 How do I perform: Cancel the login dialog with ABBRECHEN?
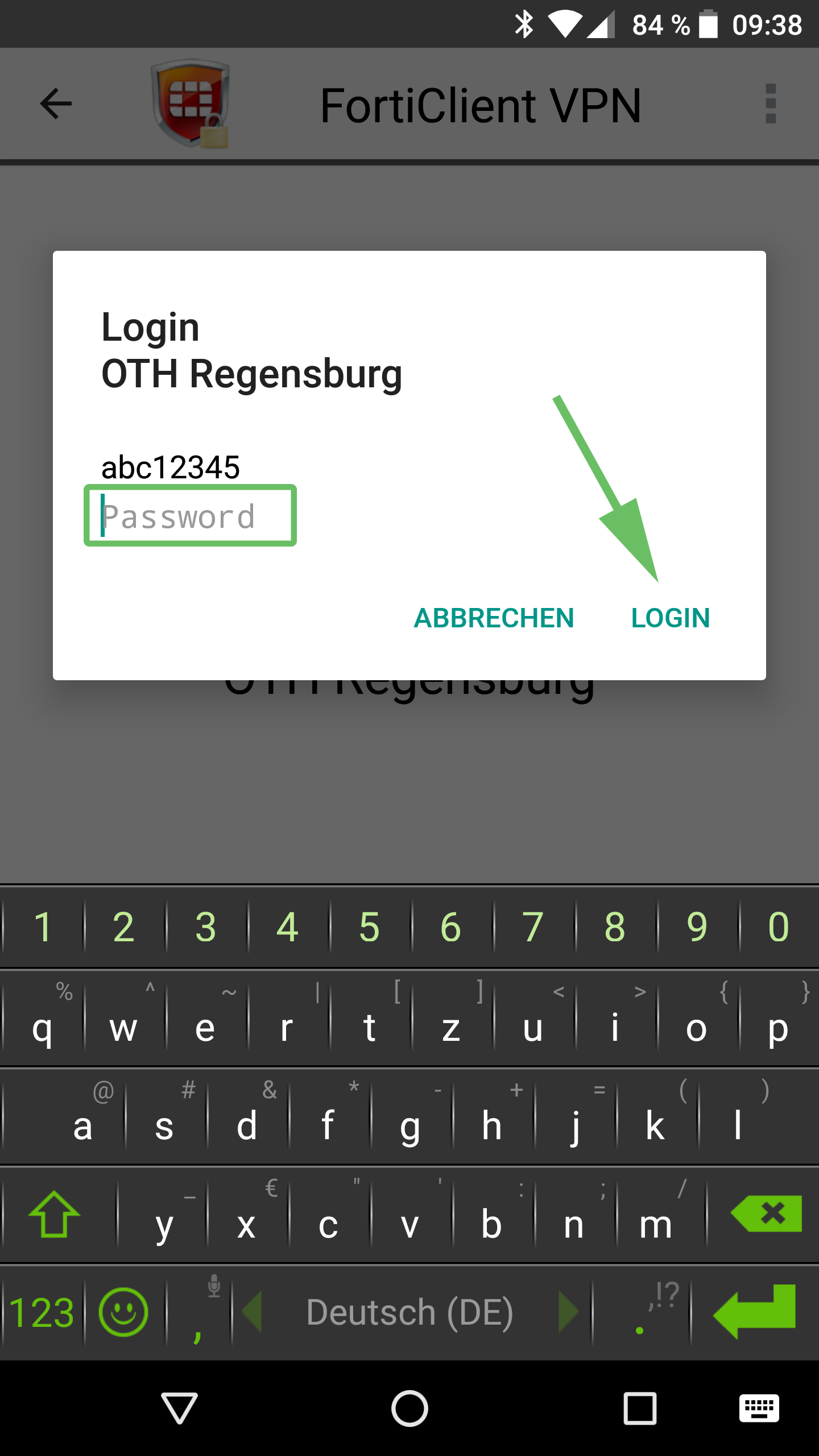494,618
